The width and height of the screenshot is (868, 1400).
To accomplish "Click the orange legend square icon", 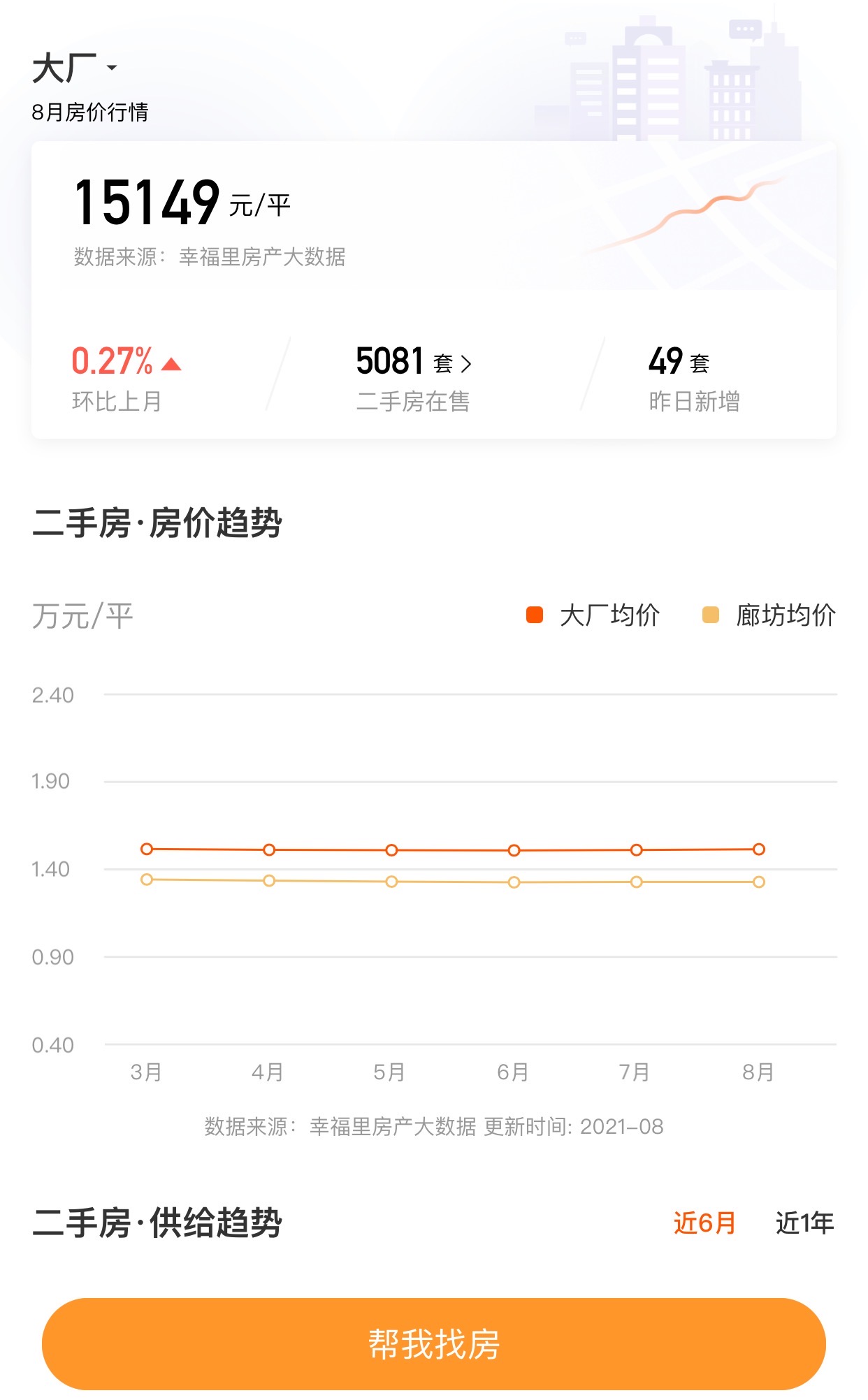I will (534, 615).
